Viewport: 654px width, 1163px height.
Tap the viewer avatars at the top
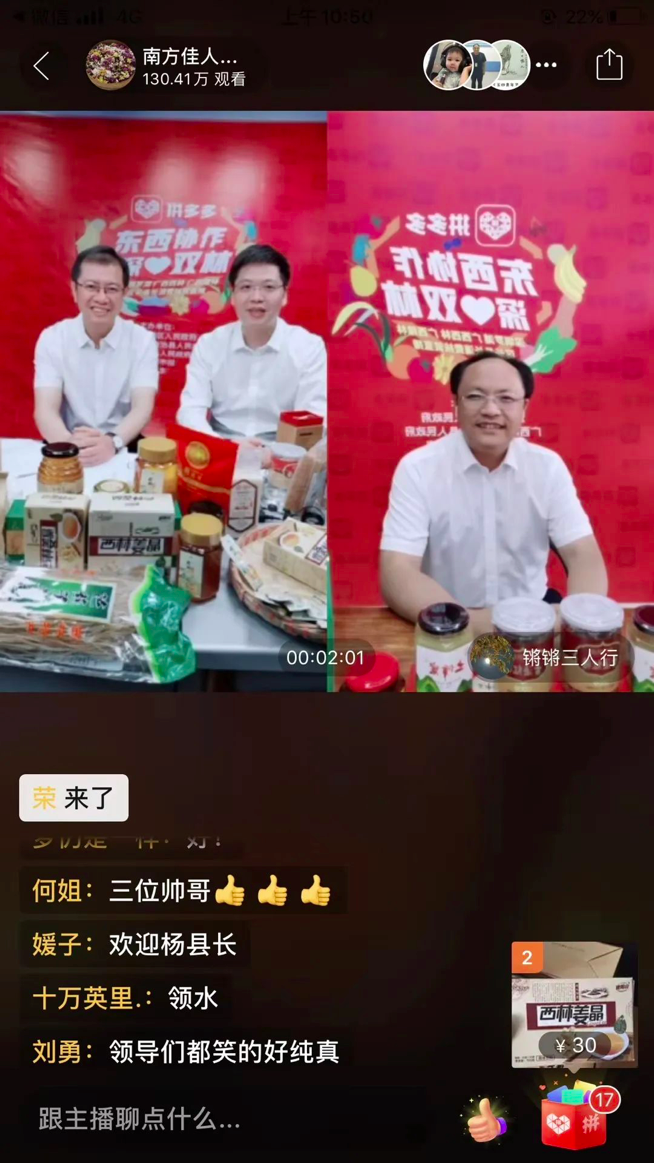coord(477,65)
